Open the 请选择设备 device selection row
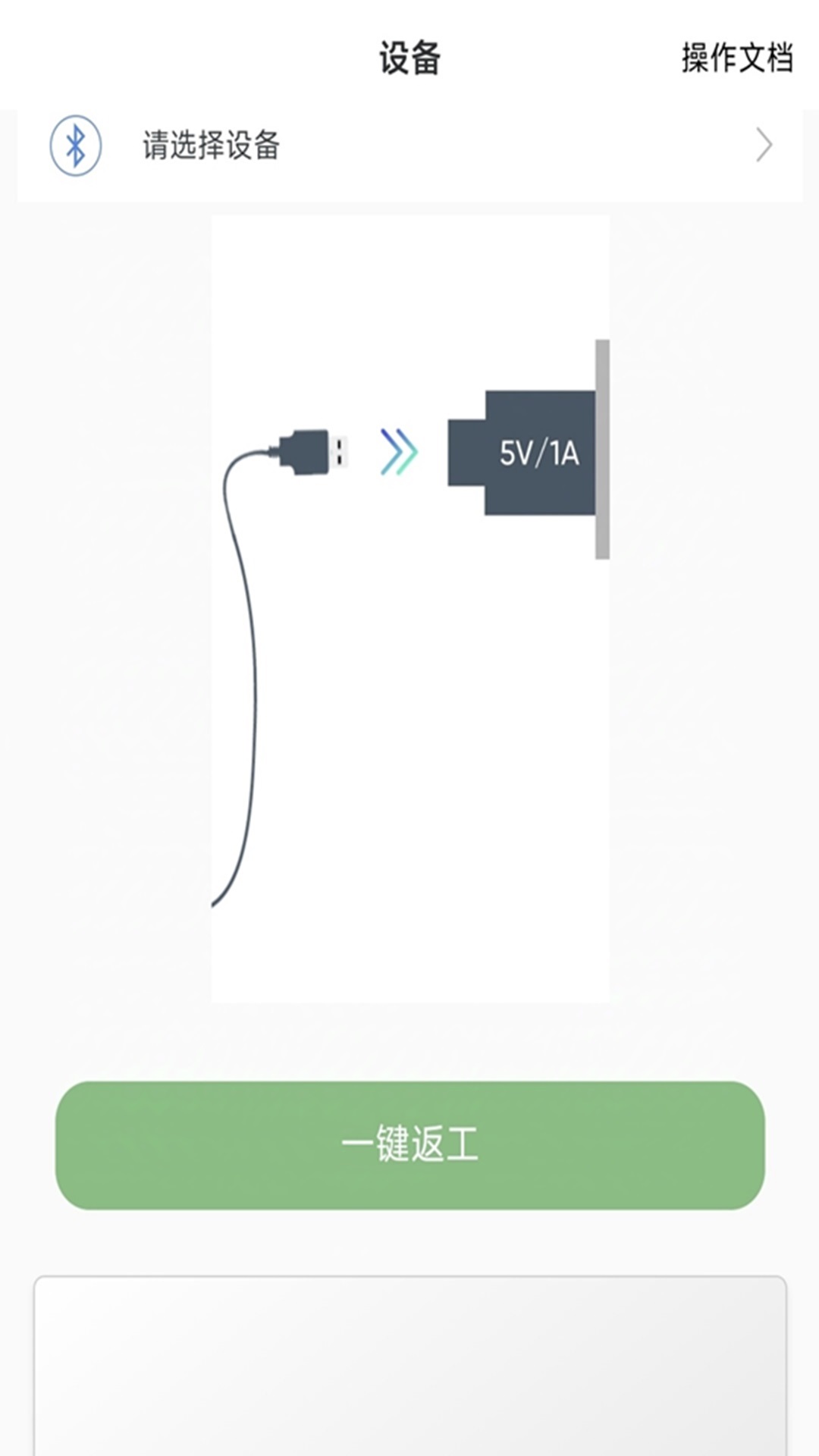819x1456 pixels. (409, 146)
